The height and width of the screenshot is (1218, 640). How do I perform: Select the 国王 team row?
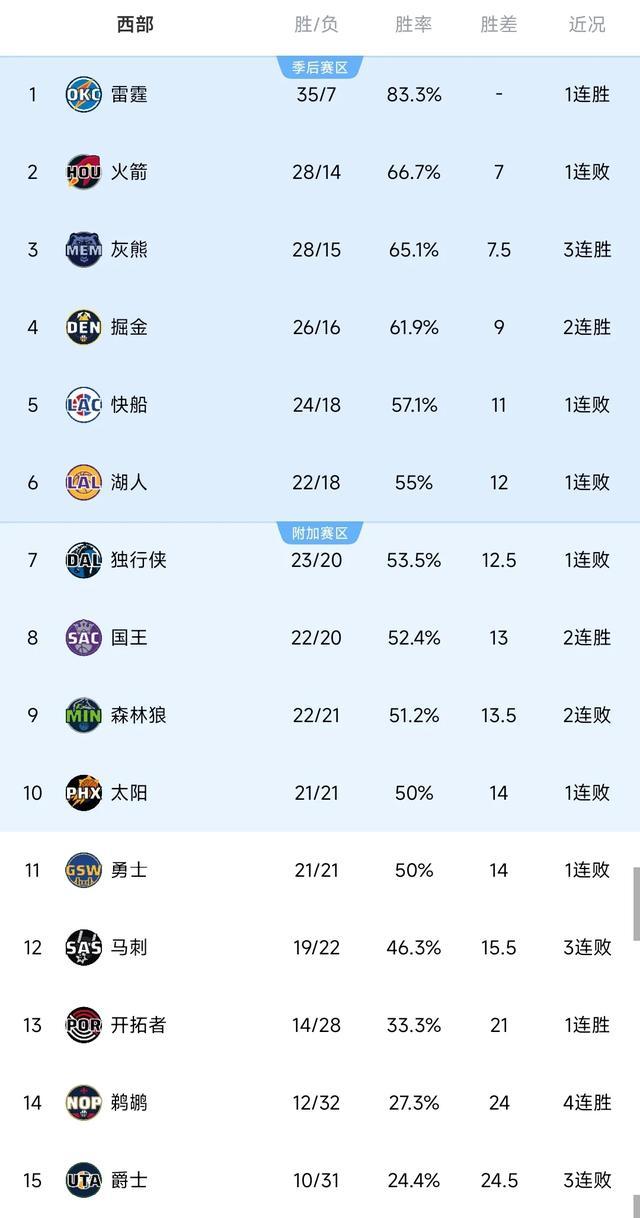[320, 638]
